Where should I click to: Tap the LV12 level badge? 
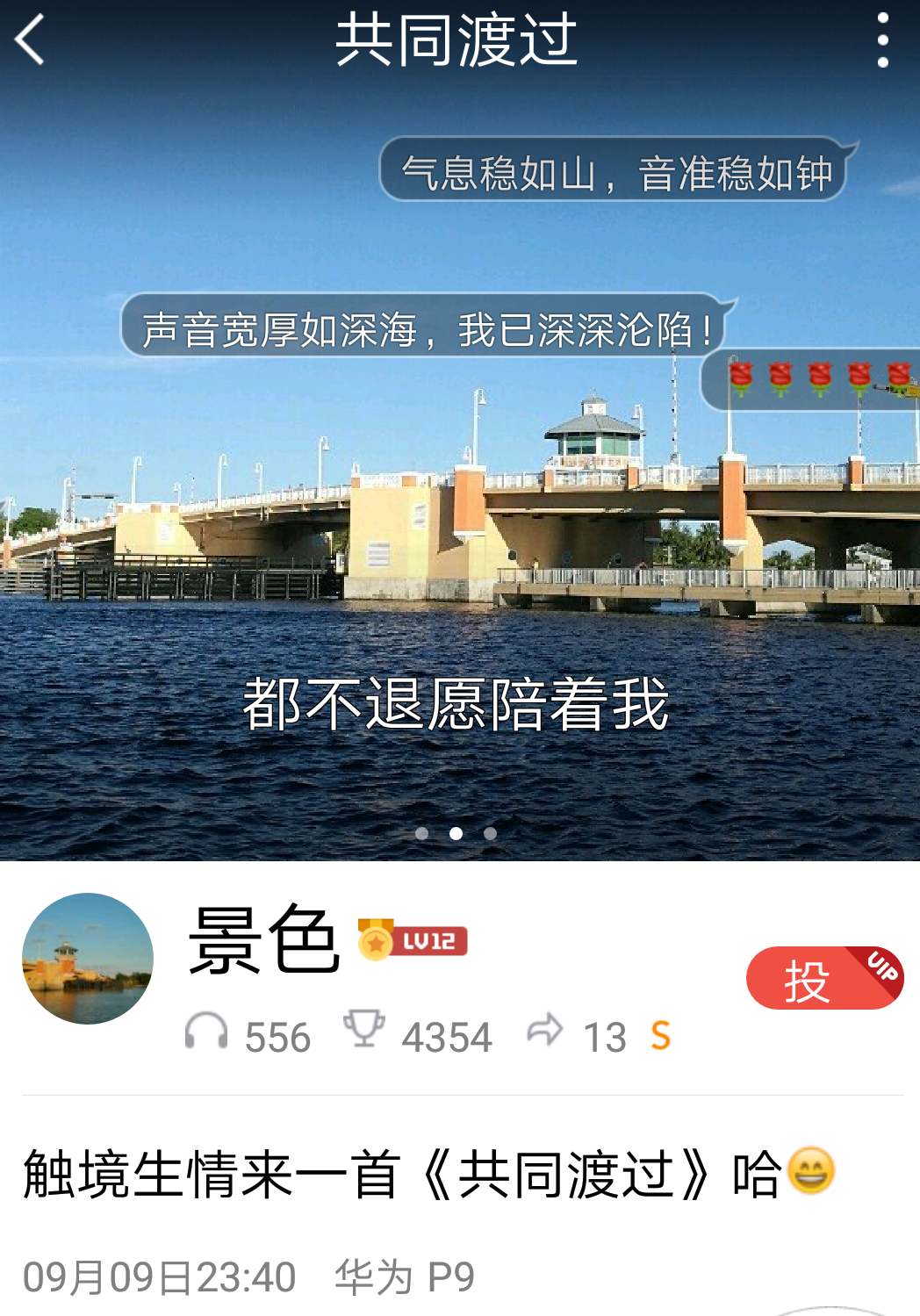(x=413, y=940)
